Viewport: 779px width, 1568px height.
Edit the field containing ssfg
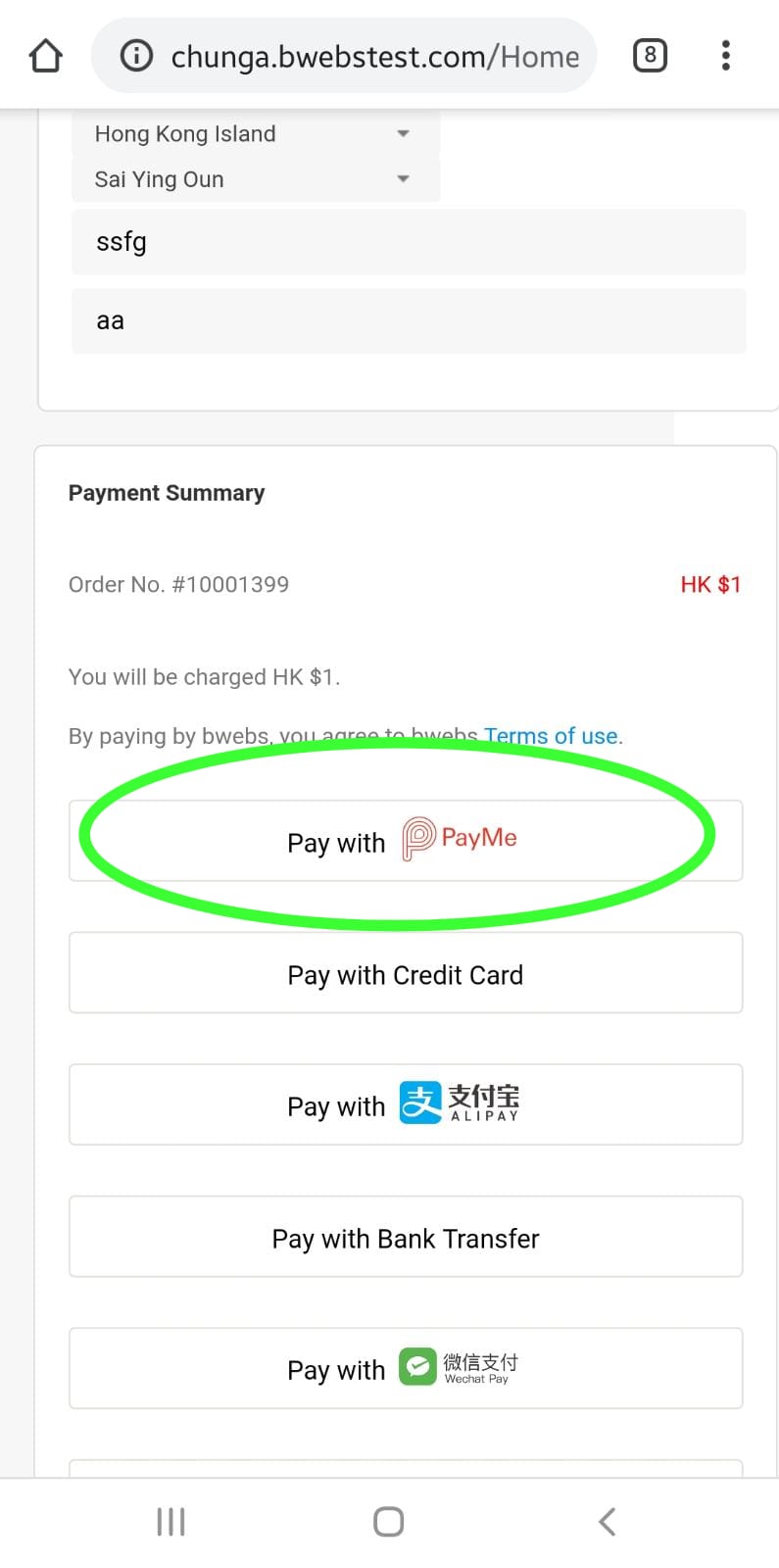(409, 242)
